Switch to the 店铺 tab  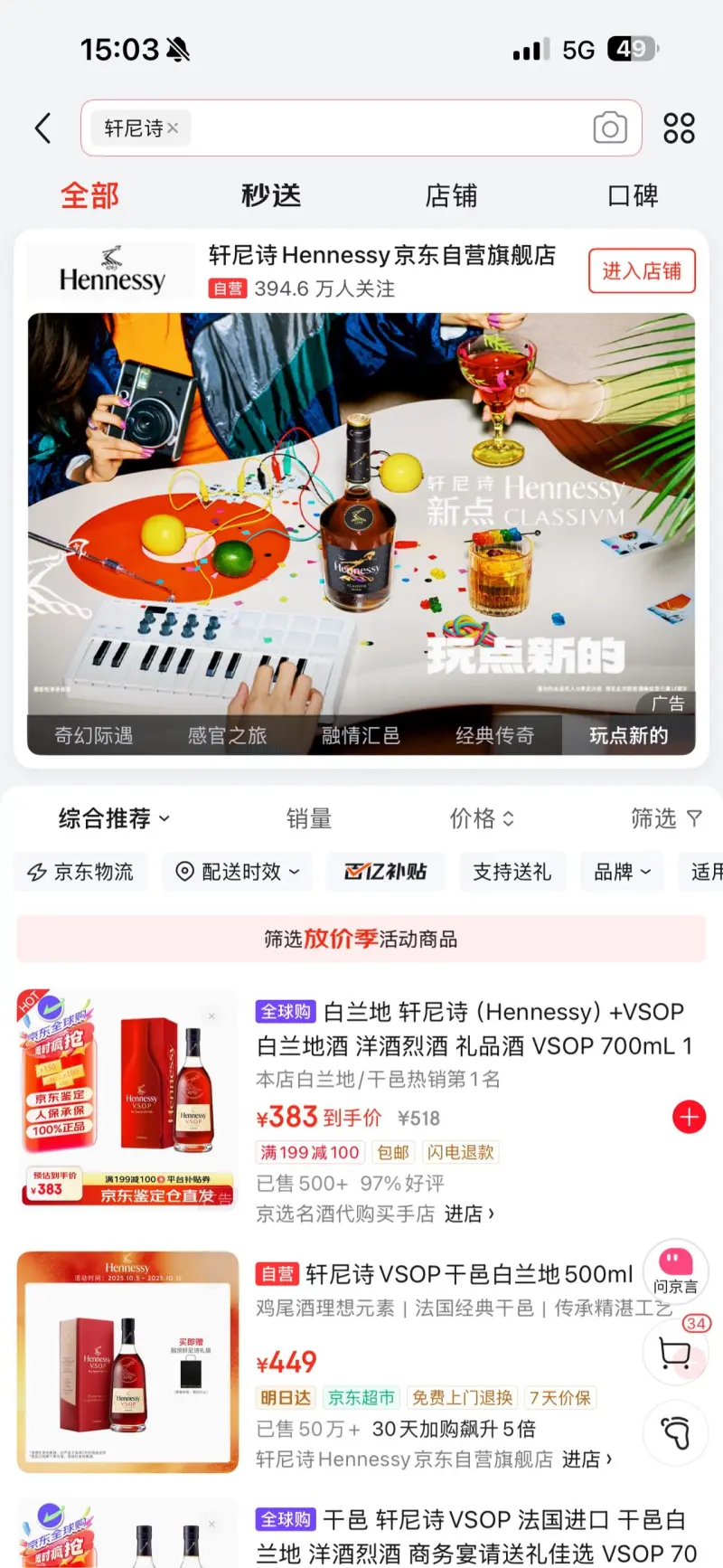451,195
